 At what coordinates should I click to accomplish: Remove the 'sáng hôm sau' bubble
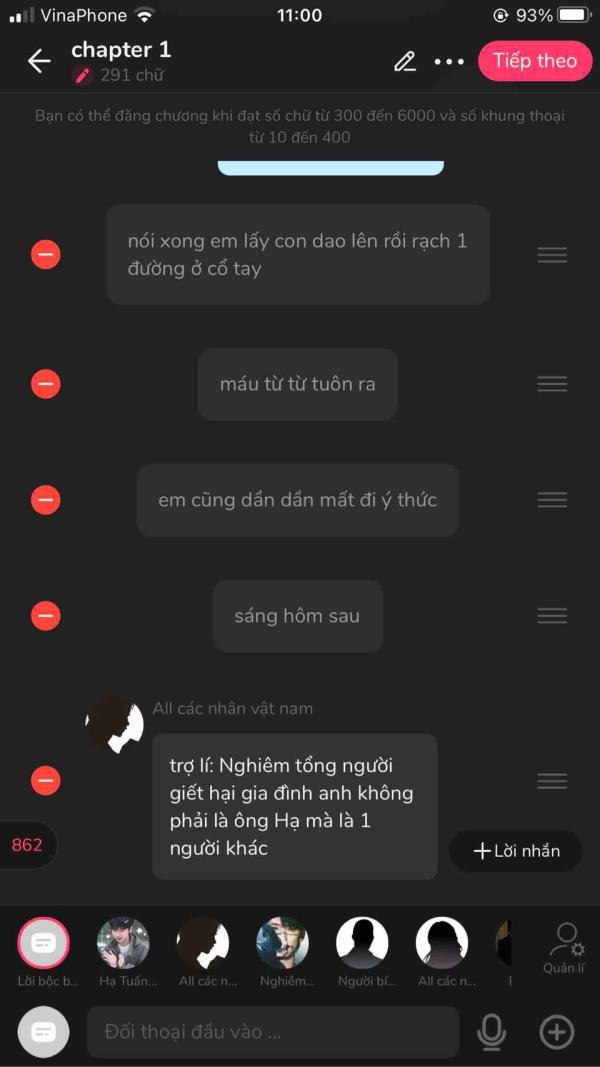click(46, 617)
